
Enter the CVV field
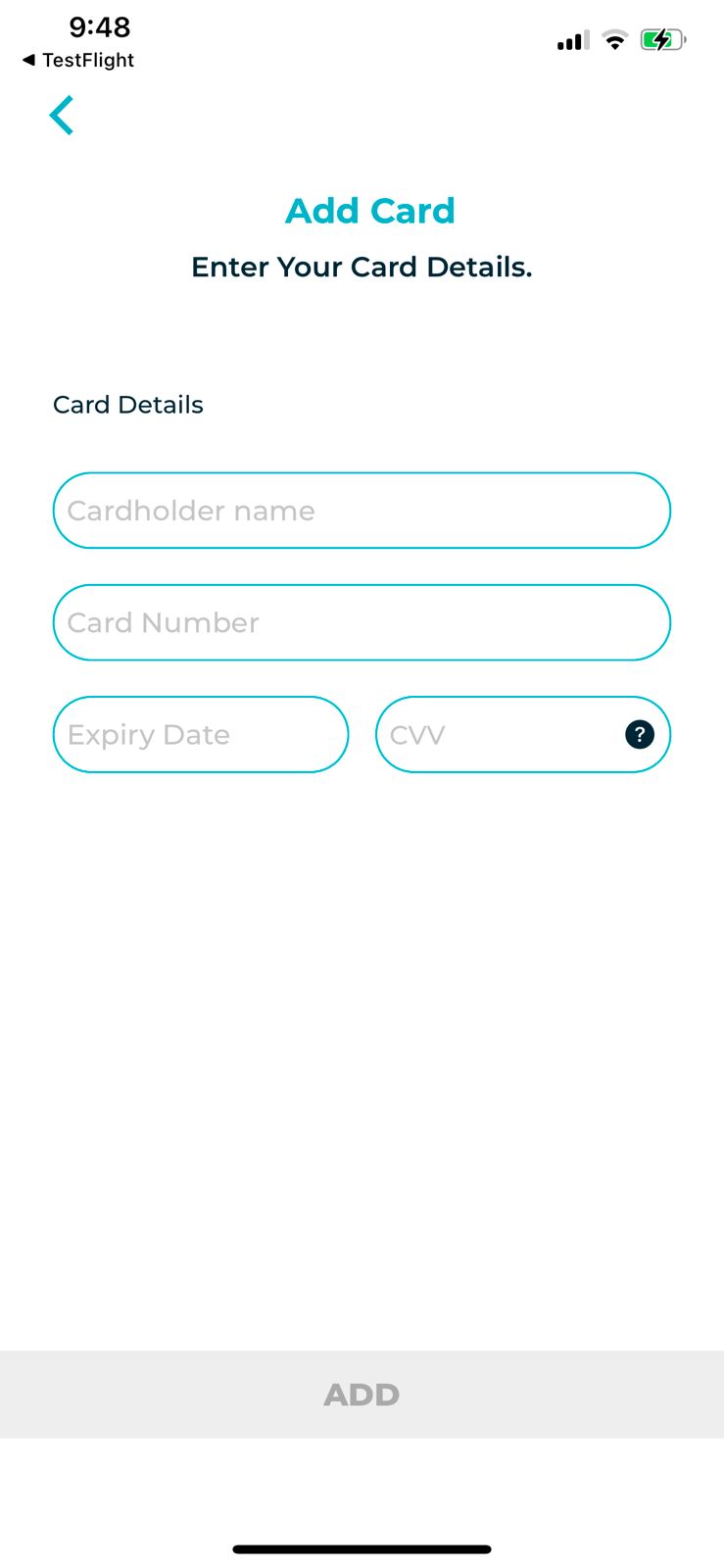pos(523,734)
